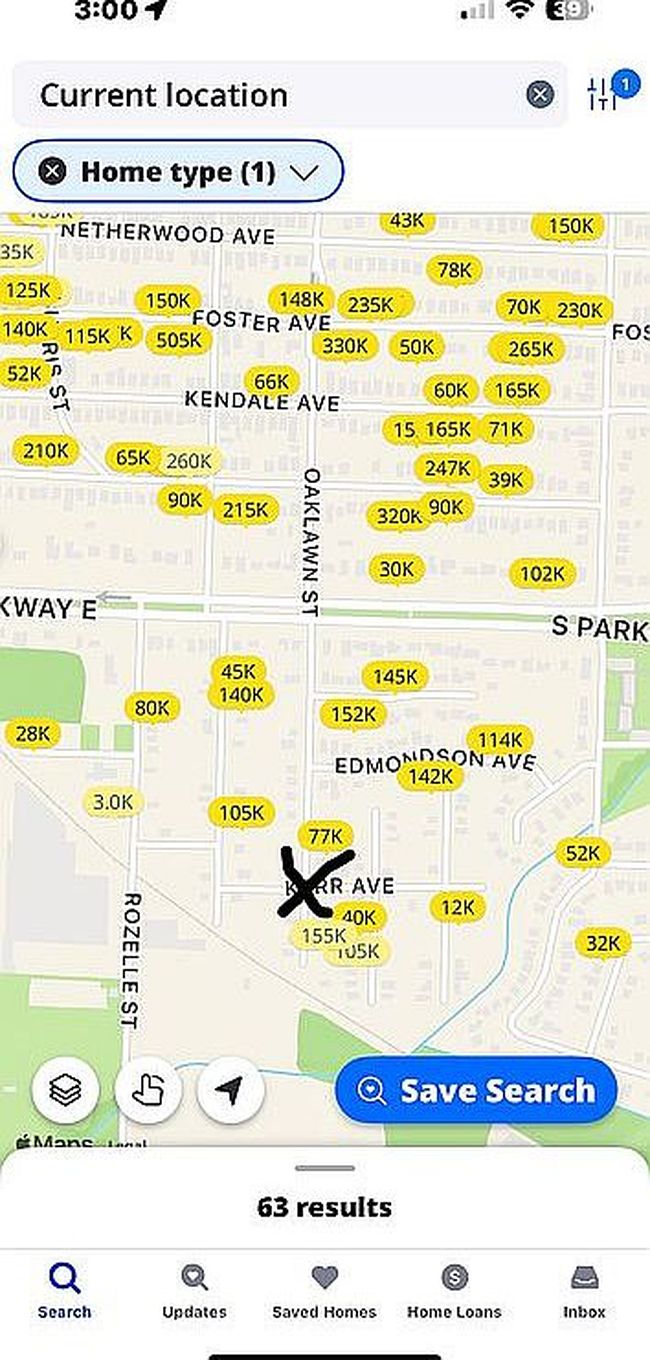Screen dimensions: 650x1360
Task: Tap the Current location search field
Action: point(270,96)
